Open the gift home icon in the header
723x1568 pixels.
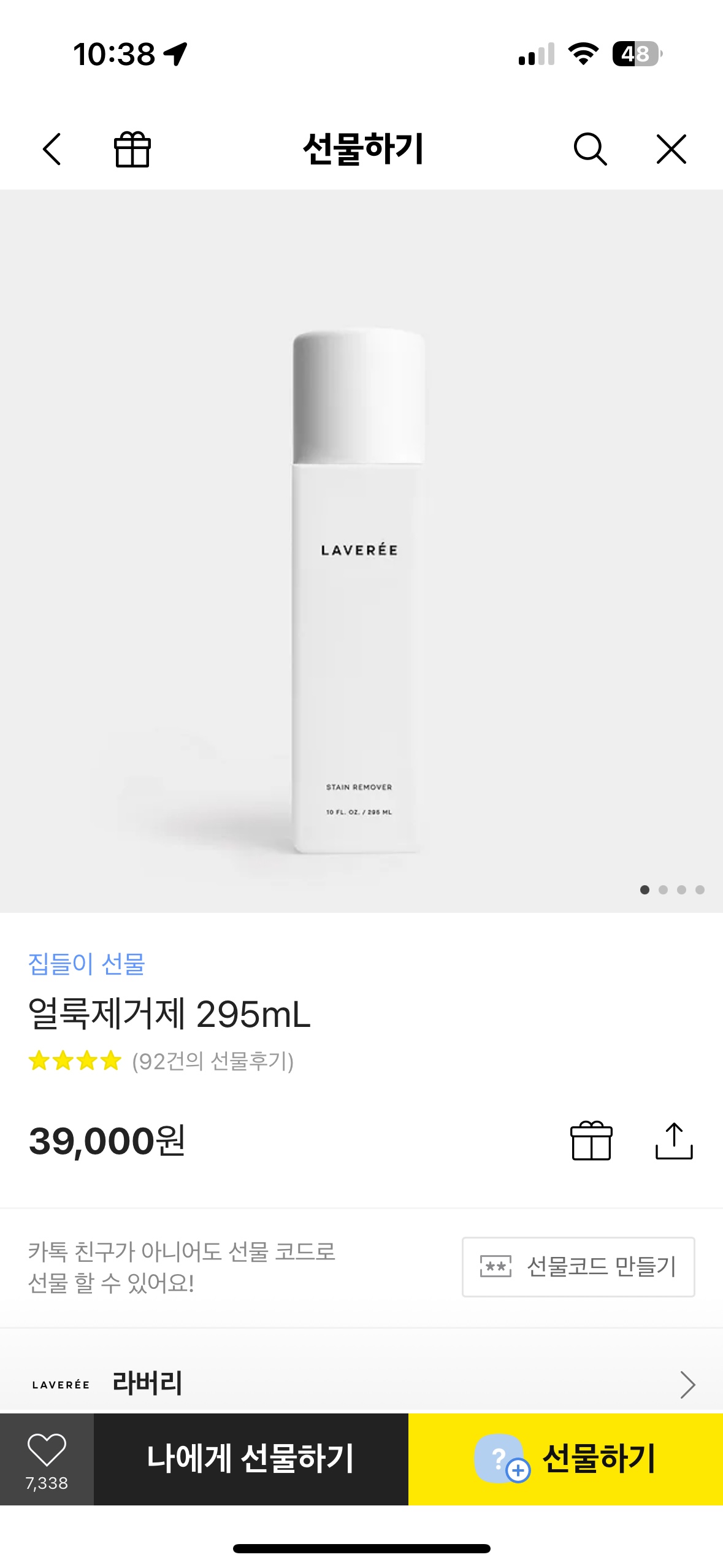[x=132, y=149]
